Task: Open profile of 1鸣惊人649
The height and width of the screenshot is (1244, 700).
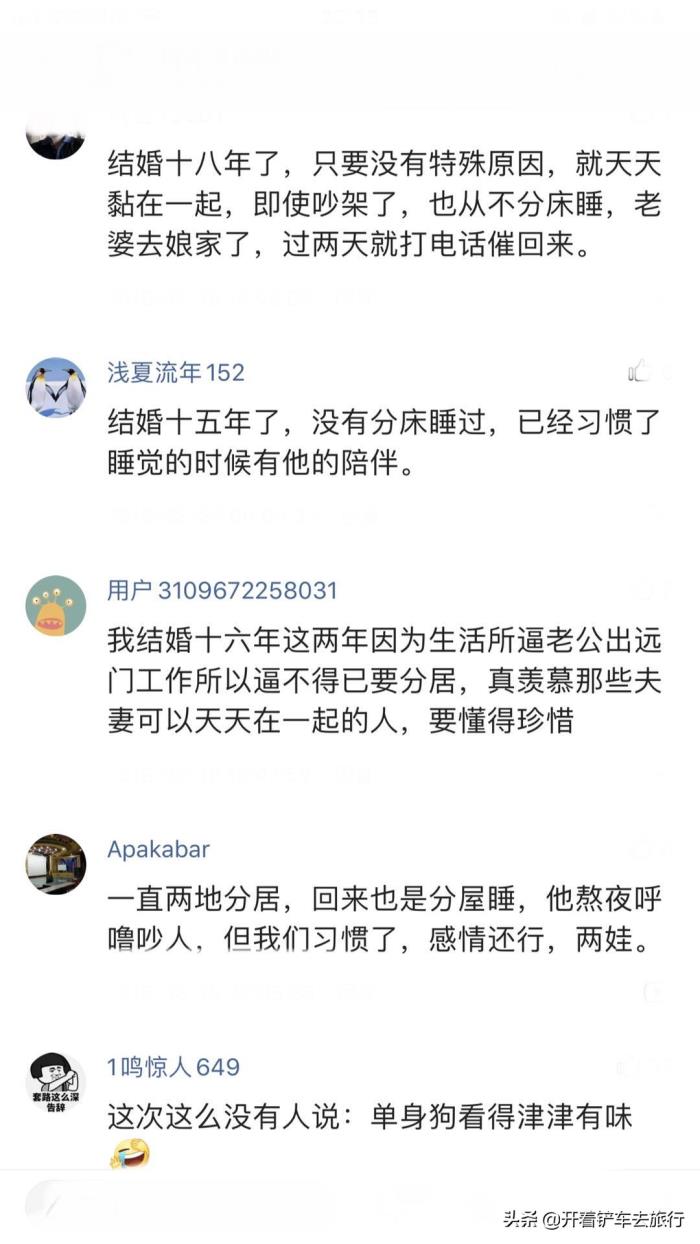Action: (x=173, y=1067)
